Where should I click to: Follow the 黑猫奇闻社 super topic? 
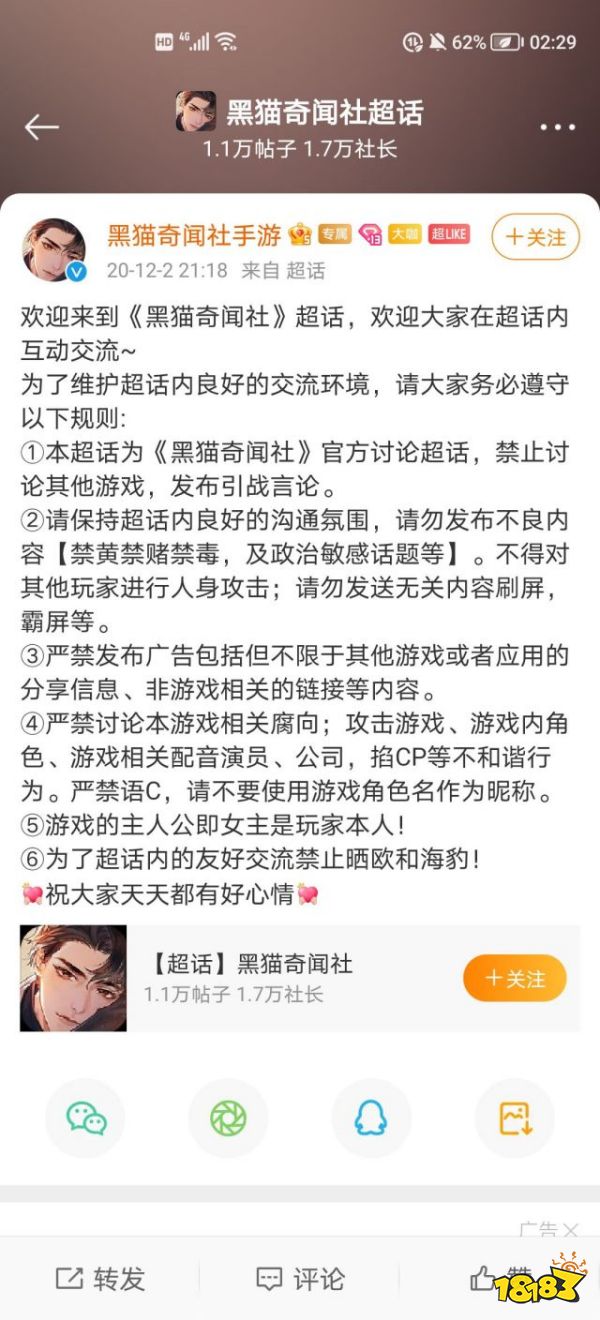coord(514,978)
